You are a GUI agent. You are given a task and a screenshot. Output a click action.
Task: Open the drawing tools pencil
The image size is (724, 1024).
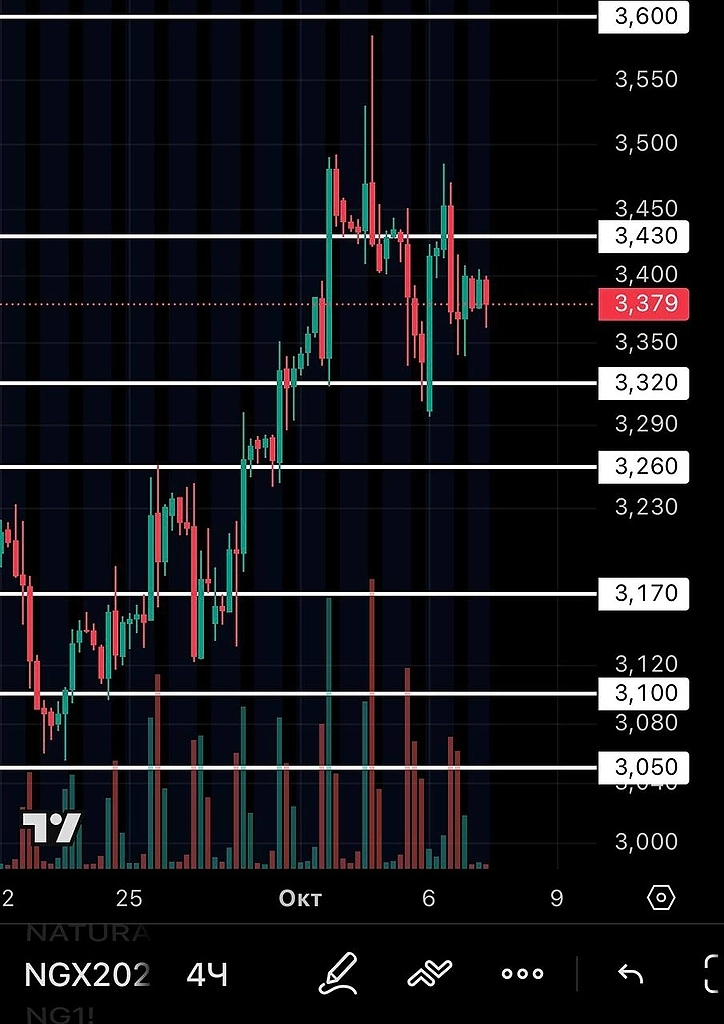(338, 973)
